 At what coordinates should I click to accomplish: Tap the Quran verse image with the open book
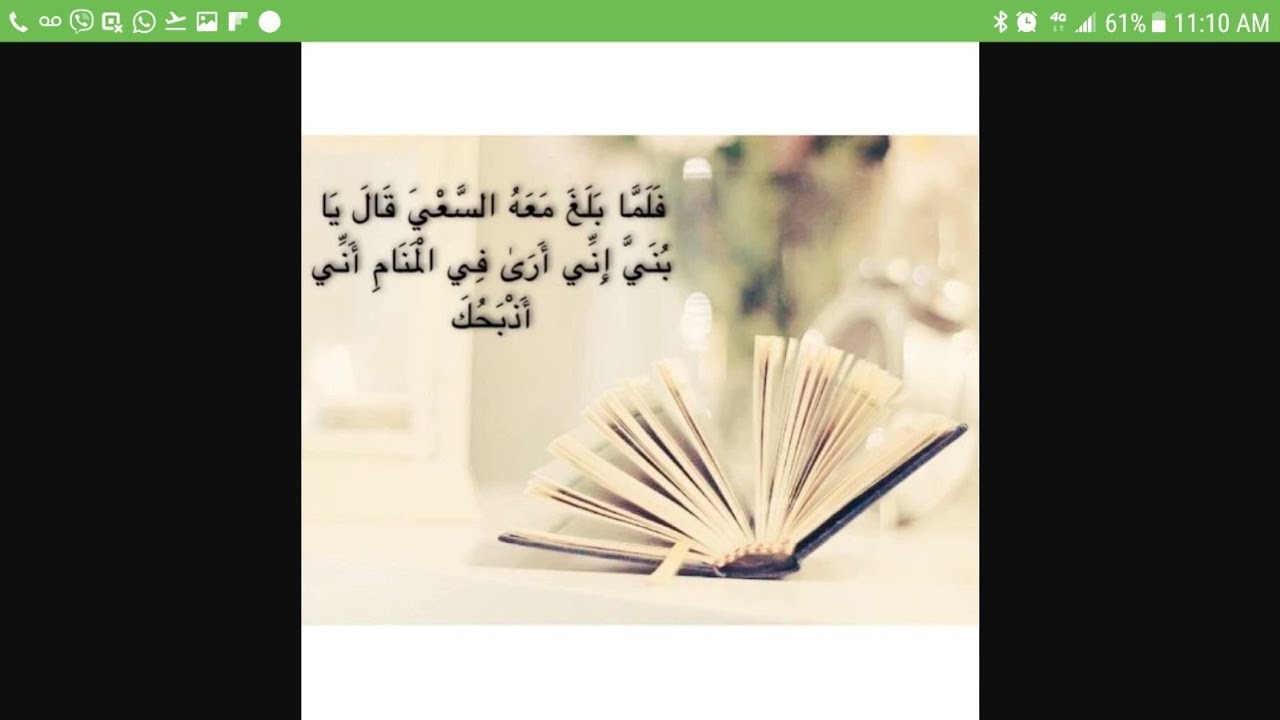pyautogui.click(x=640, y=380)
